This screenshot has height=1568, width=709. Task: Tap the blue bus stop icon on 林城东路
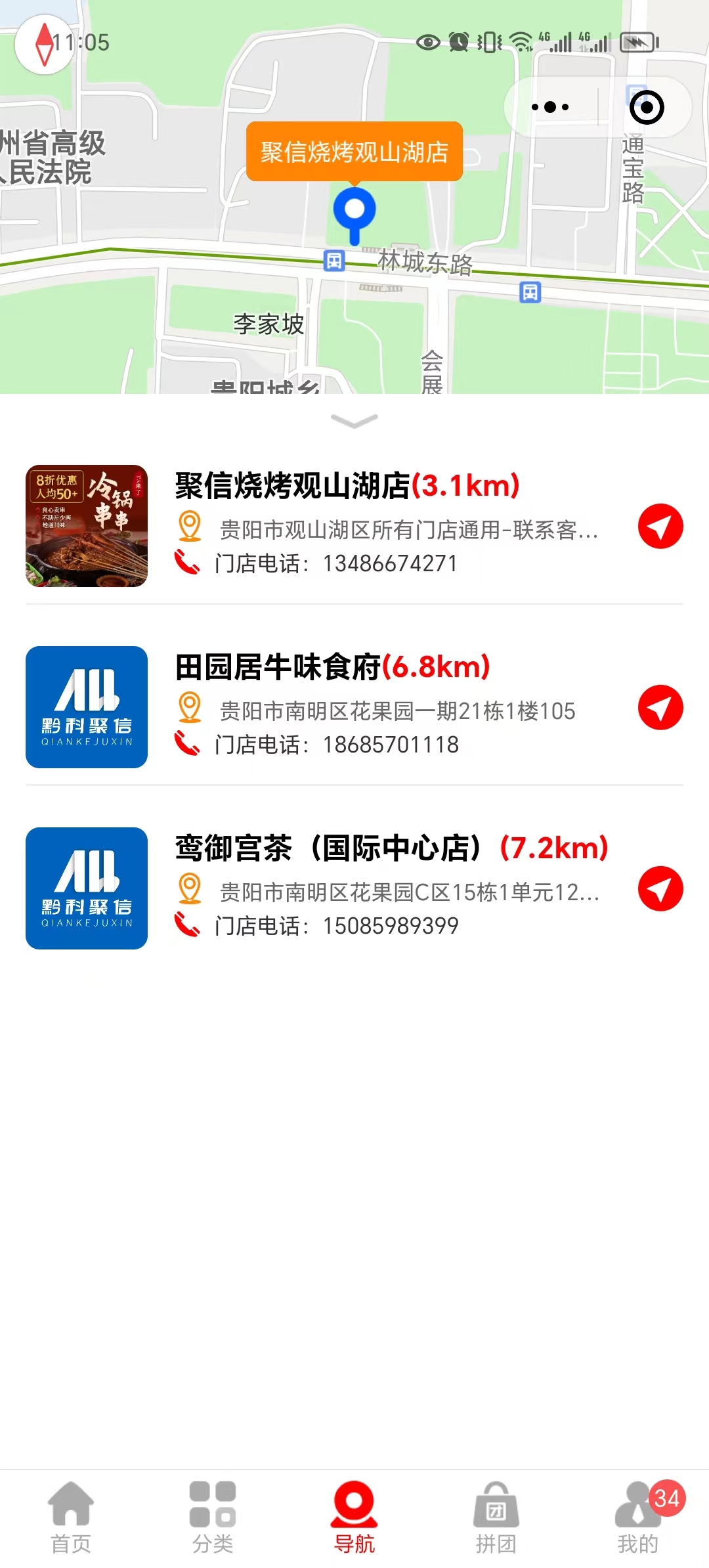pos(335,261)
